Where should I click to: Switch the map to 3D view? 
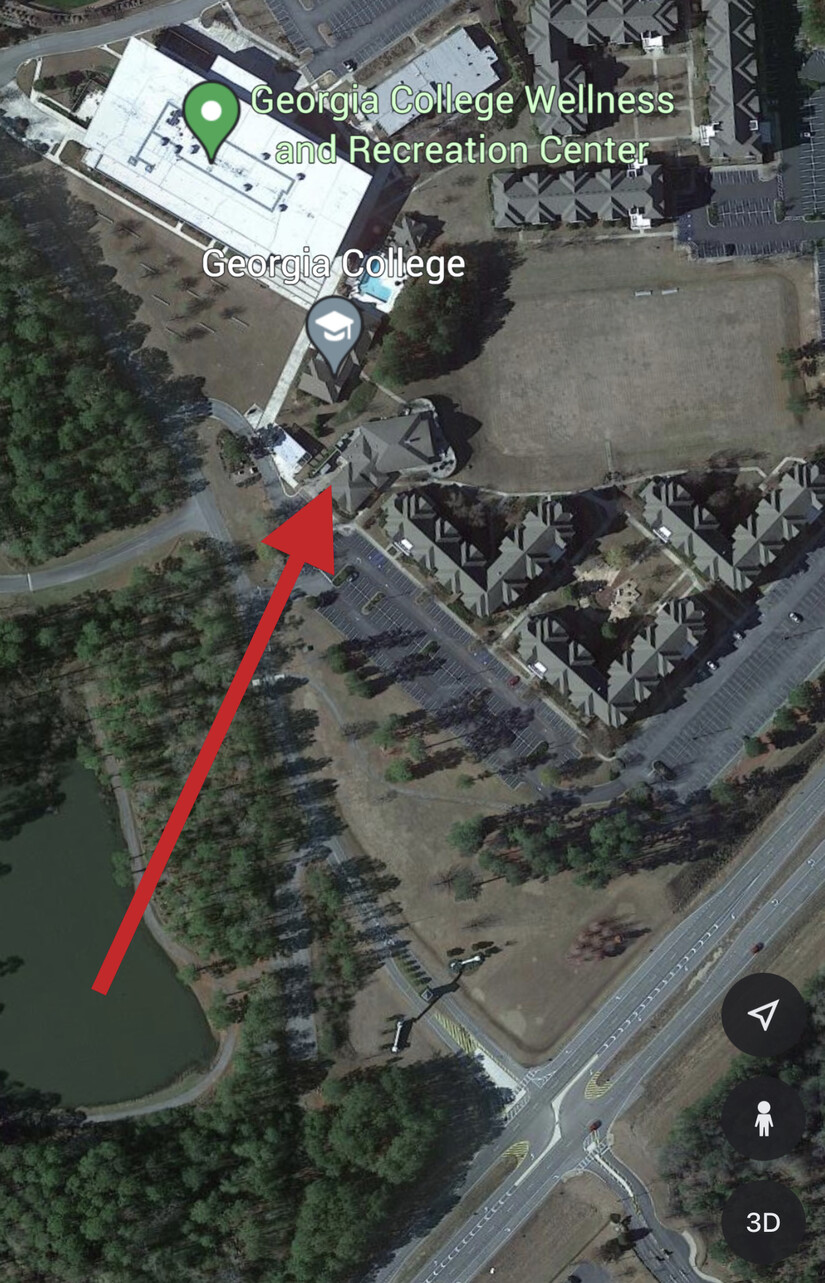tap(763, 1222)
